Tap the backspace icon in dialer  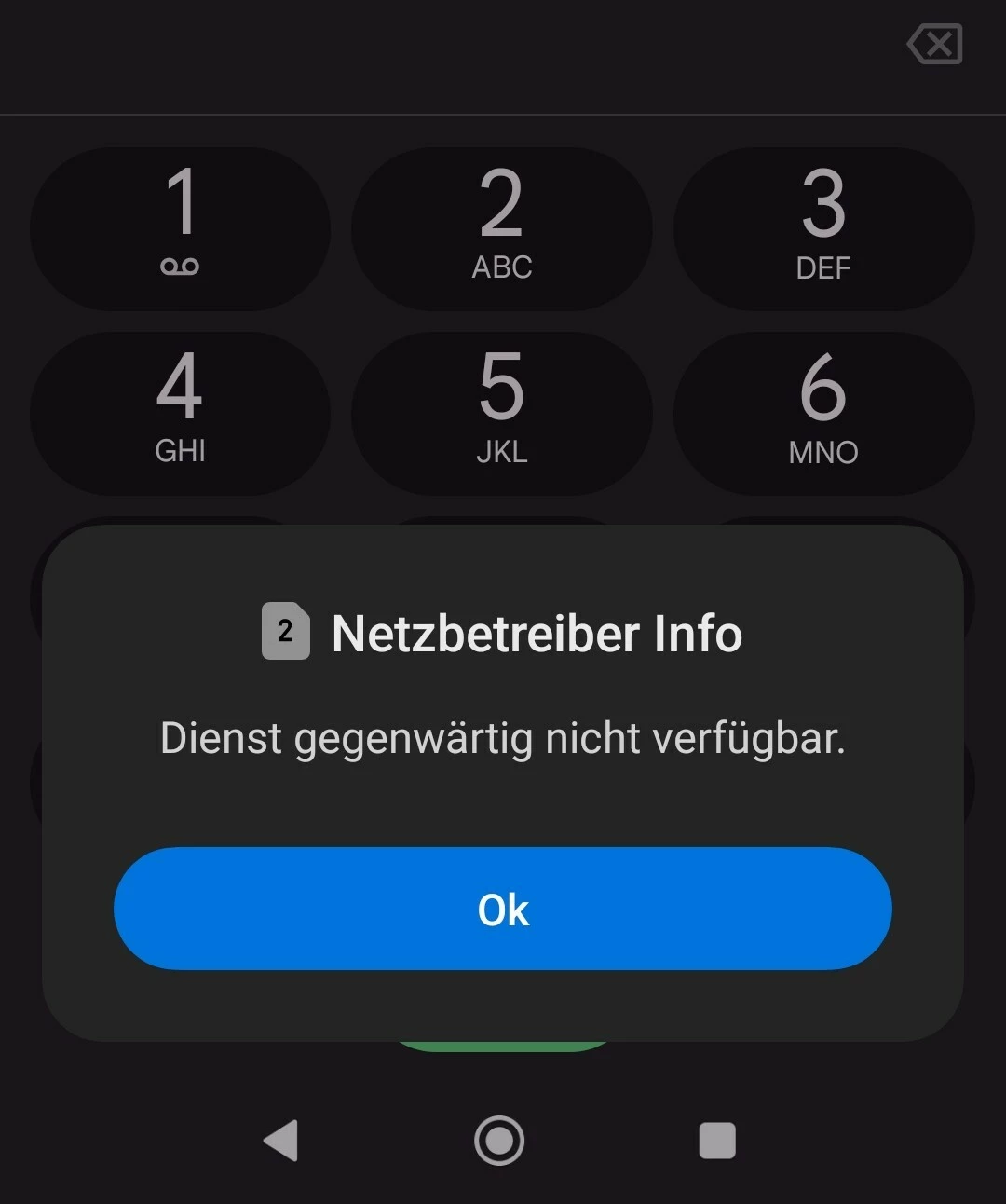point(935,45)
